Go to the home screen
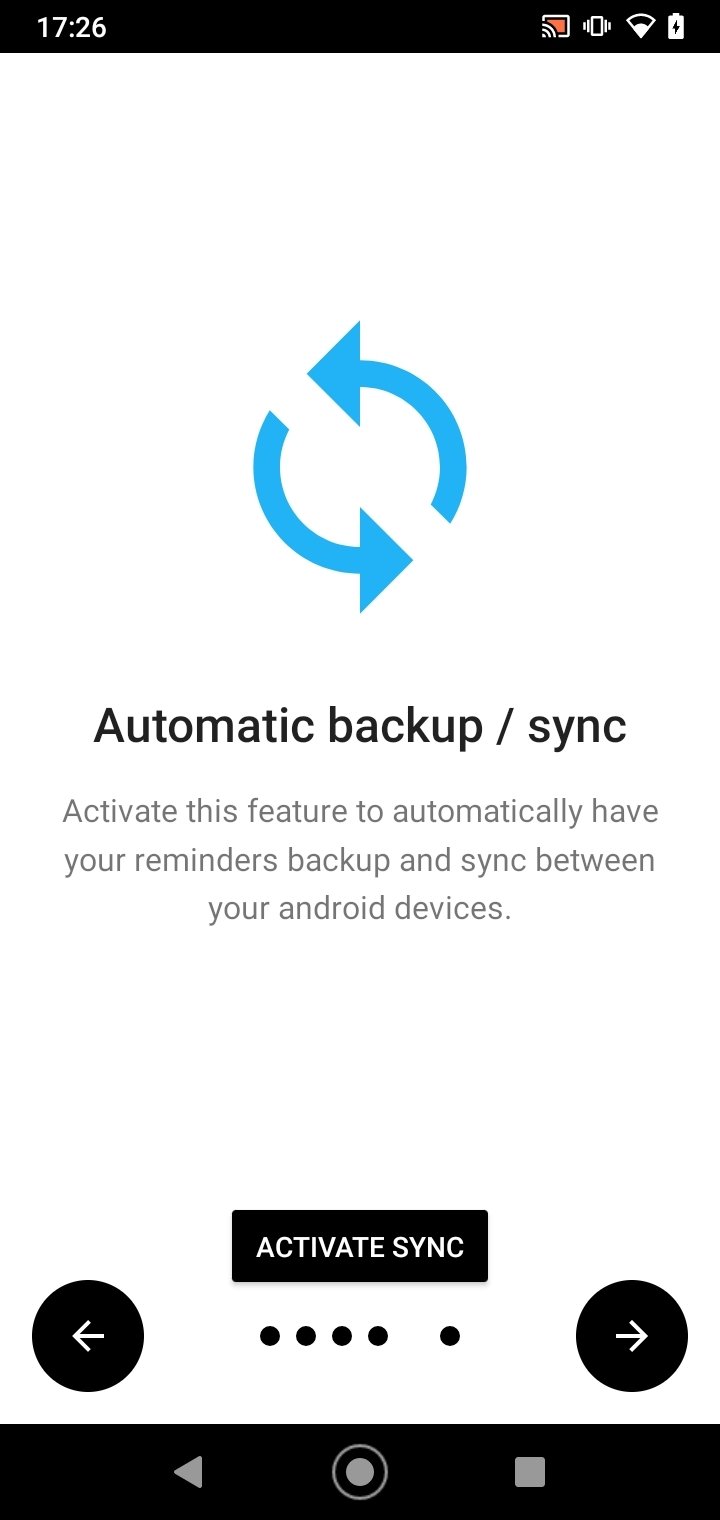The height and width of the screenshot is (1520, 720). pos(360,1472)
